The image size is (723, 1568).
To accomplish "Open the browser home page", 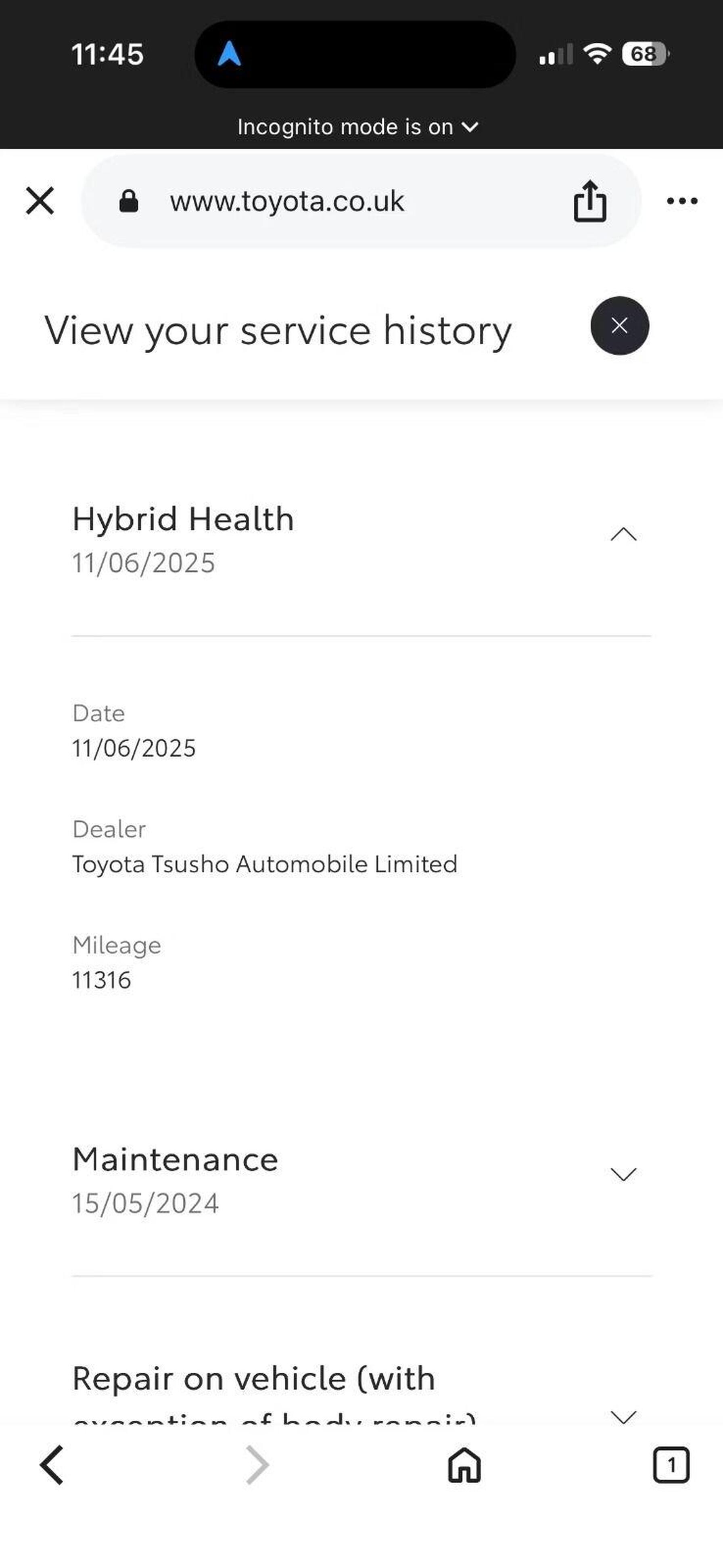I will [x=464, y=1465].
